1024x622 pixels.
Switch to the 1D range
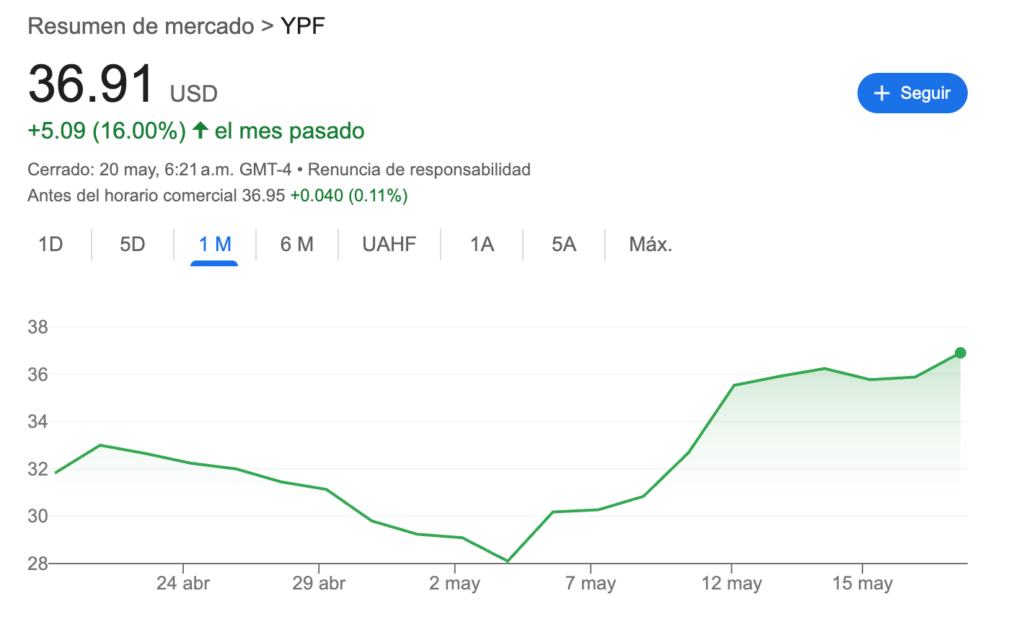(50, 244)
